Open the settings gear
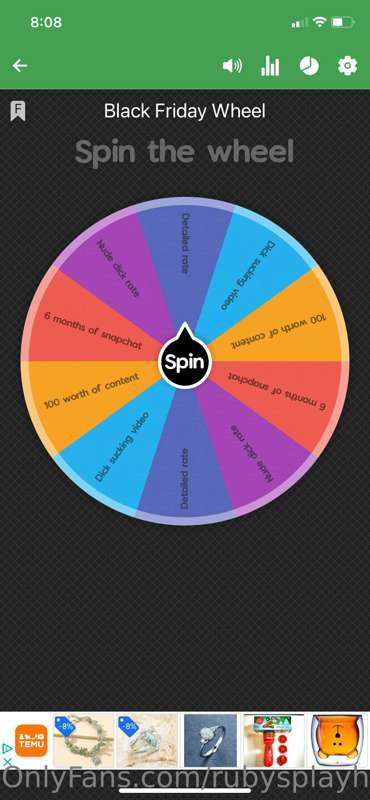 tap(348, 66)
